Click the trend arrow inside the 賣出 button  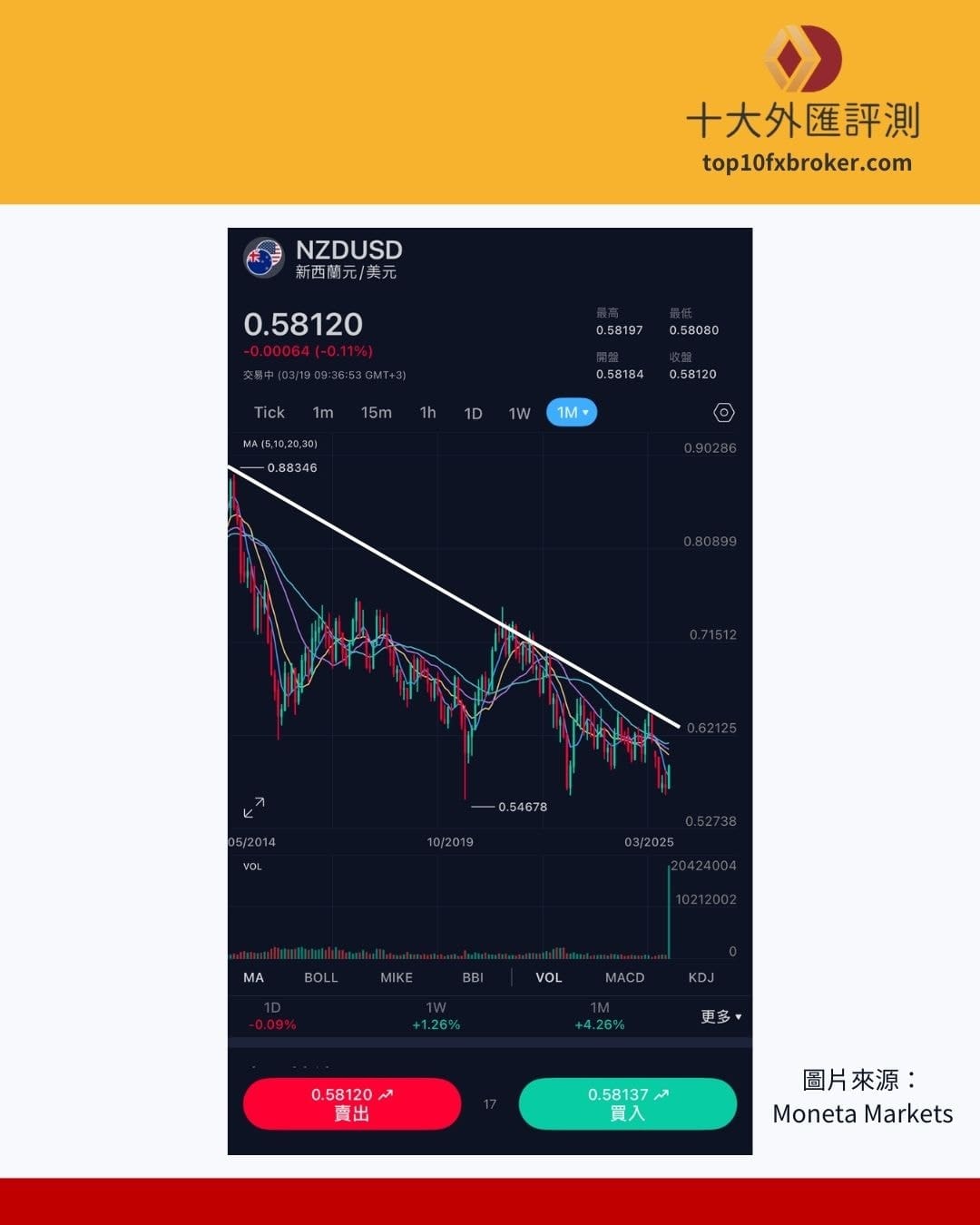coord(387,1094)
